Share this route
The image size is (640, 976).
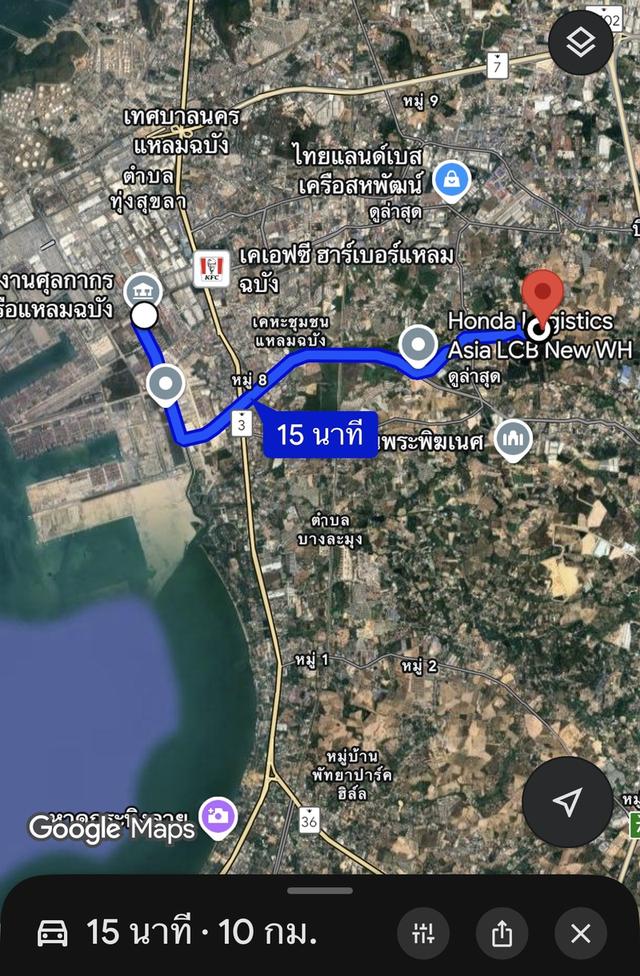pos(502,934)
